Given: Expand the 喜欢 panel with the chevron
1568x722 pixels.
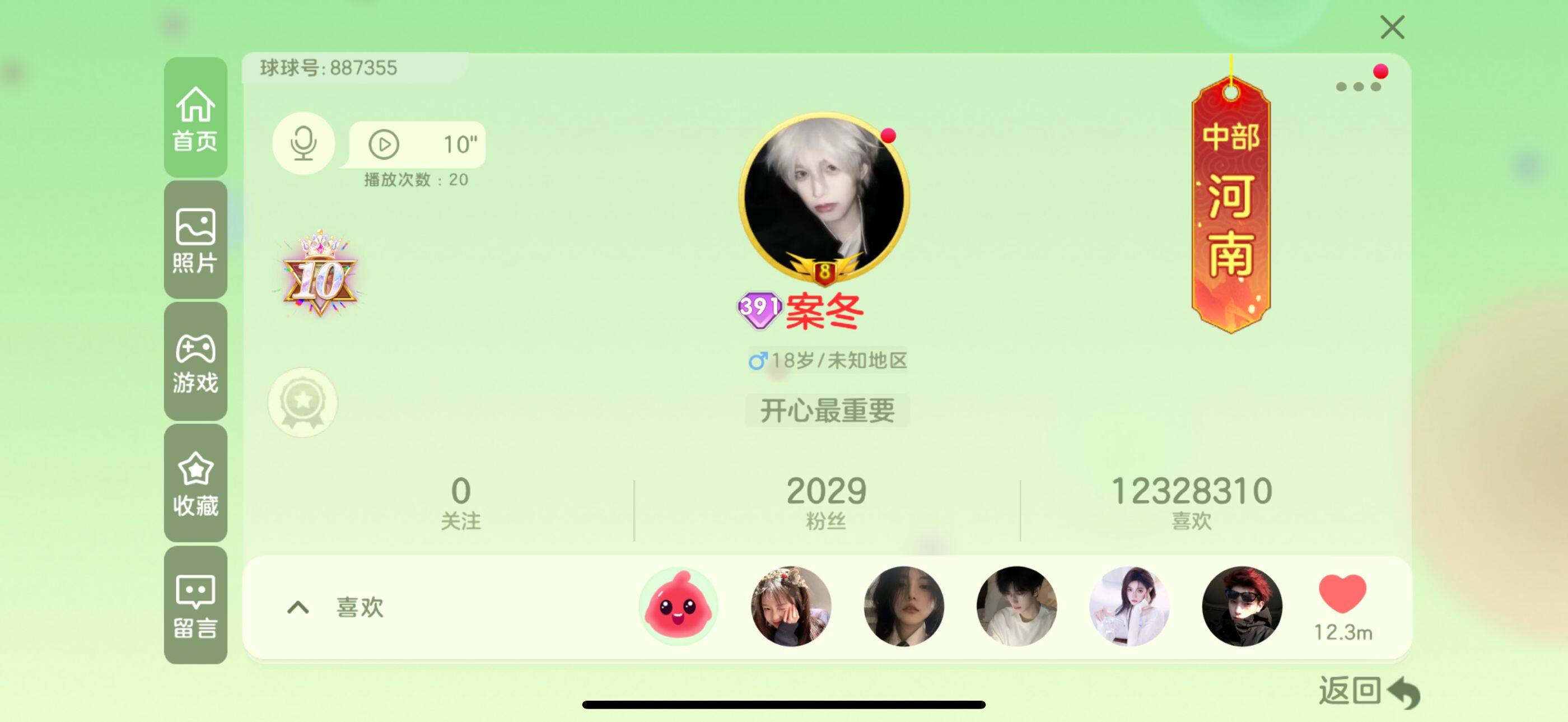Looking at the screenshot, I should tap(298, 607).
